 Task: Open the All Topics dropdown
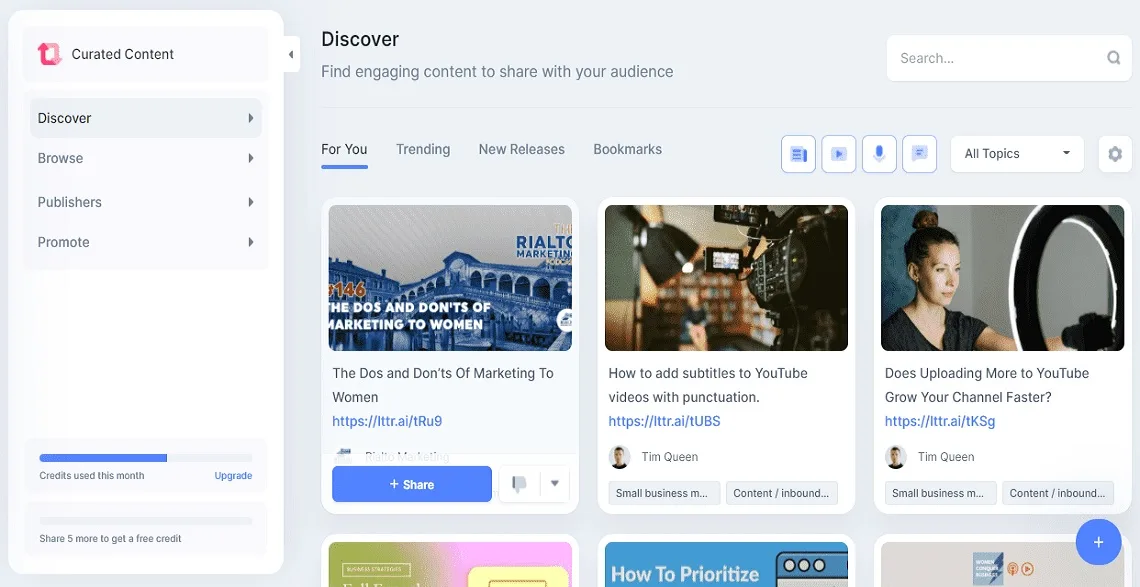coord(1017,154)
